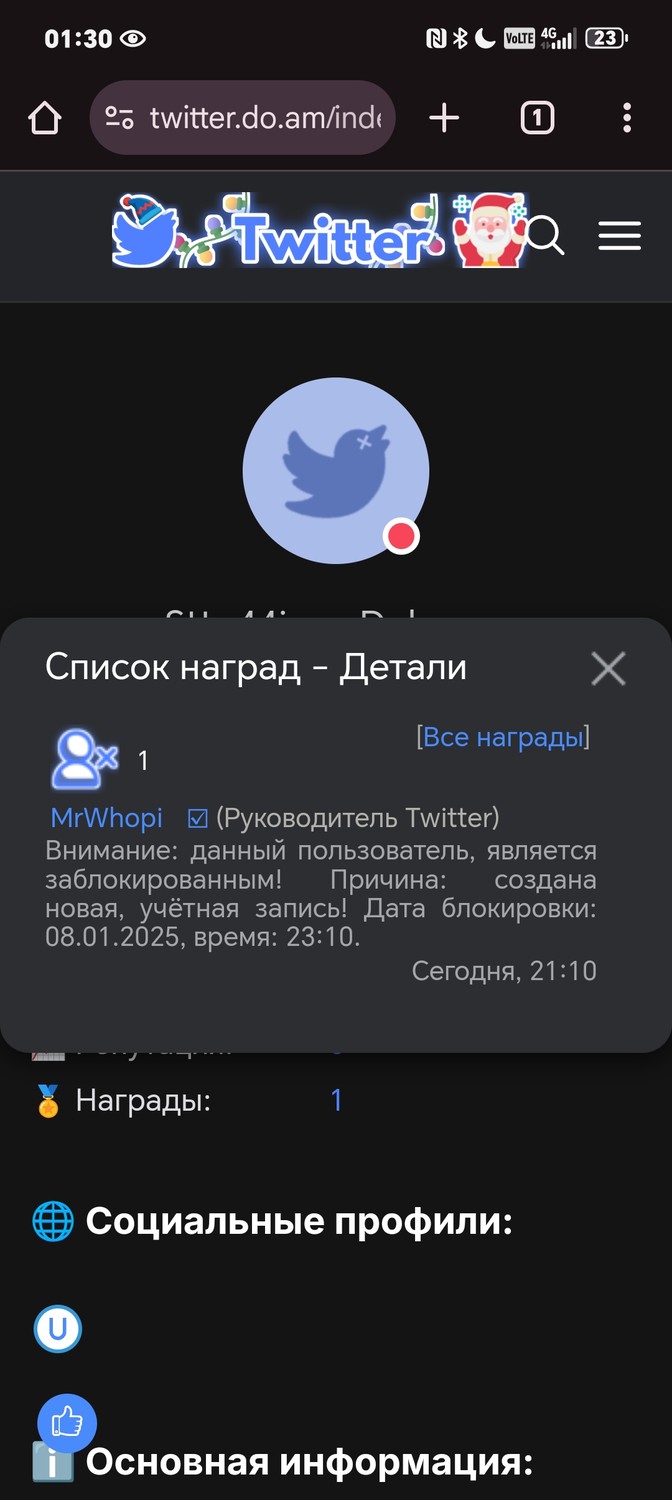Viewport: 672px width, 1500px height.
Task: Open the browser overflow menu
Action: tap(627, 118)
